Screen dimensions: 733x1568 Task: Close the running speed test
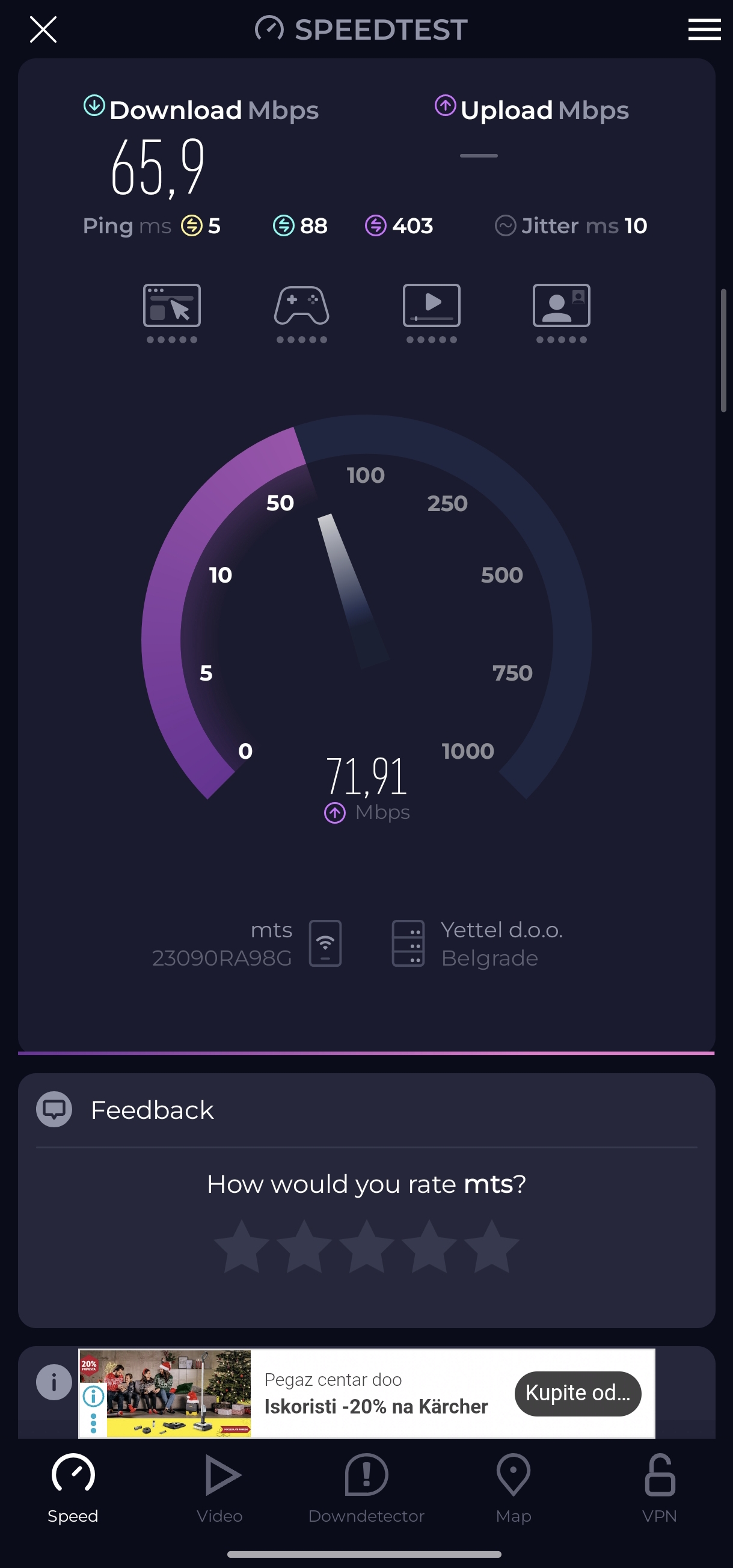coord(43,29)
